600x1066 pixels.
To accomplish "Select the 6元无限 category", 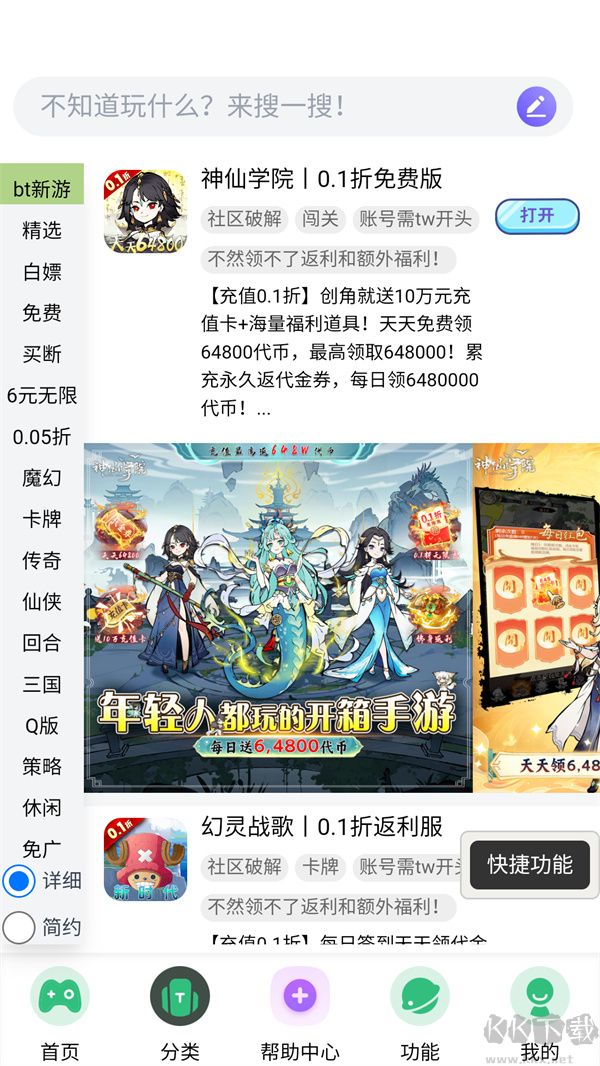I will [42, 395].
